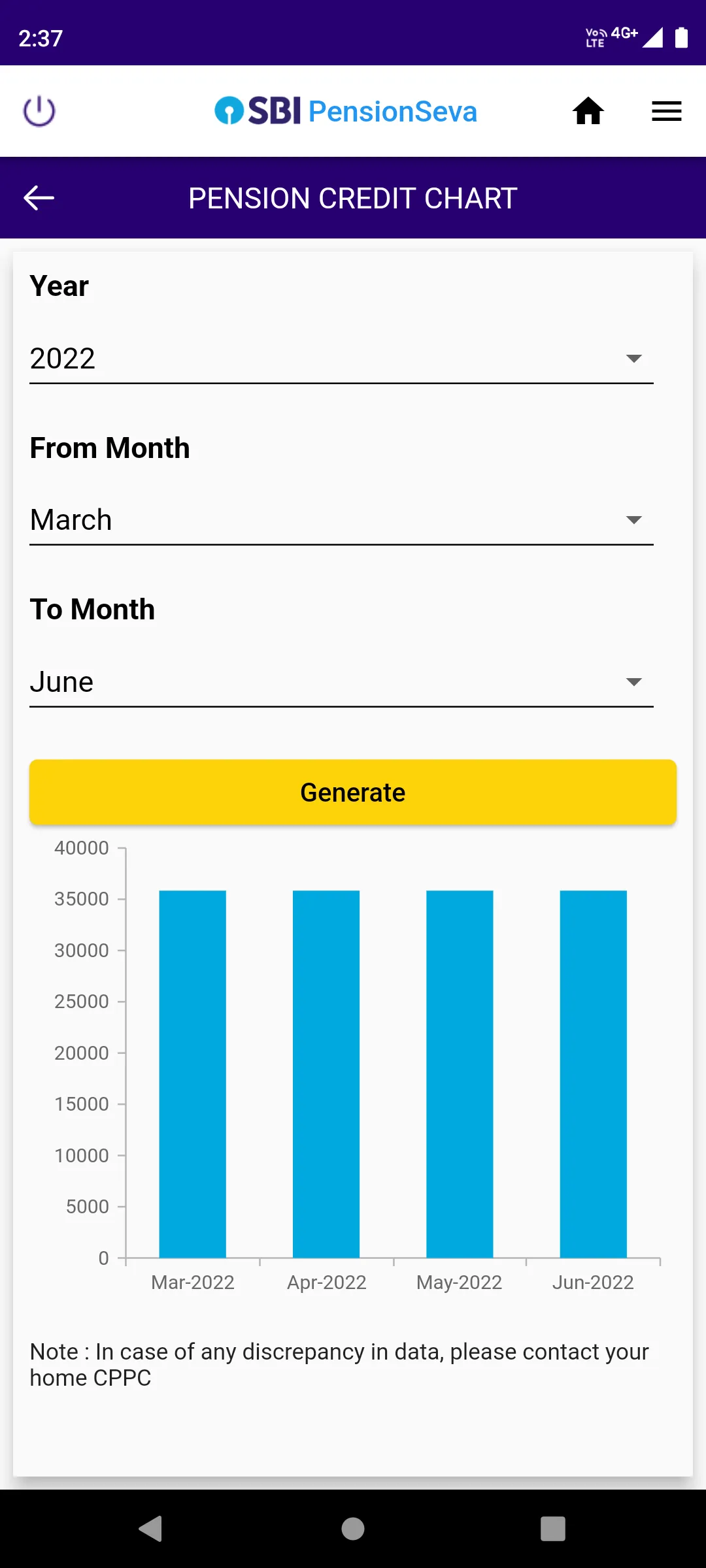Open the hamburger navigation menu

666,111
